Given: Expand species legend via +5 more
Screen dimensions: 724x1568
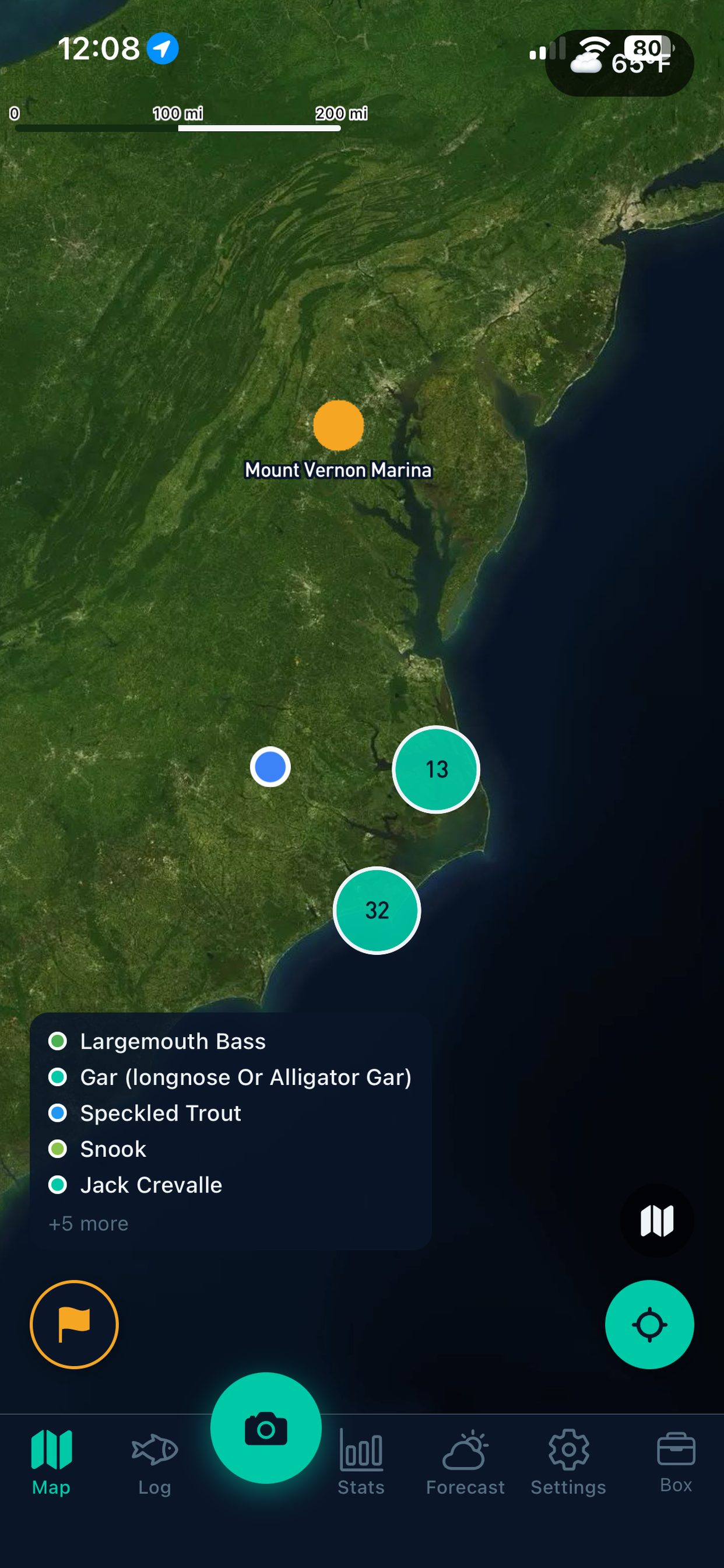Looking at the screenshot, I should click(x=89, y=1223).
